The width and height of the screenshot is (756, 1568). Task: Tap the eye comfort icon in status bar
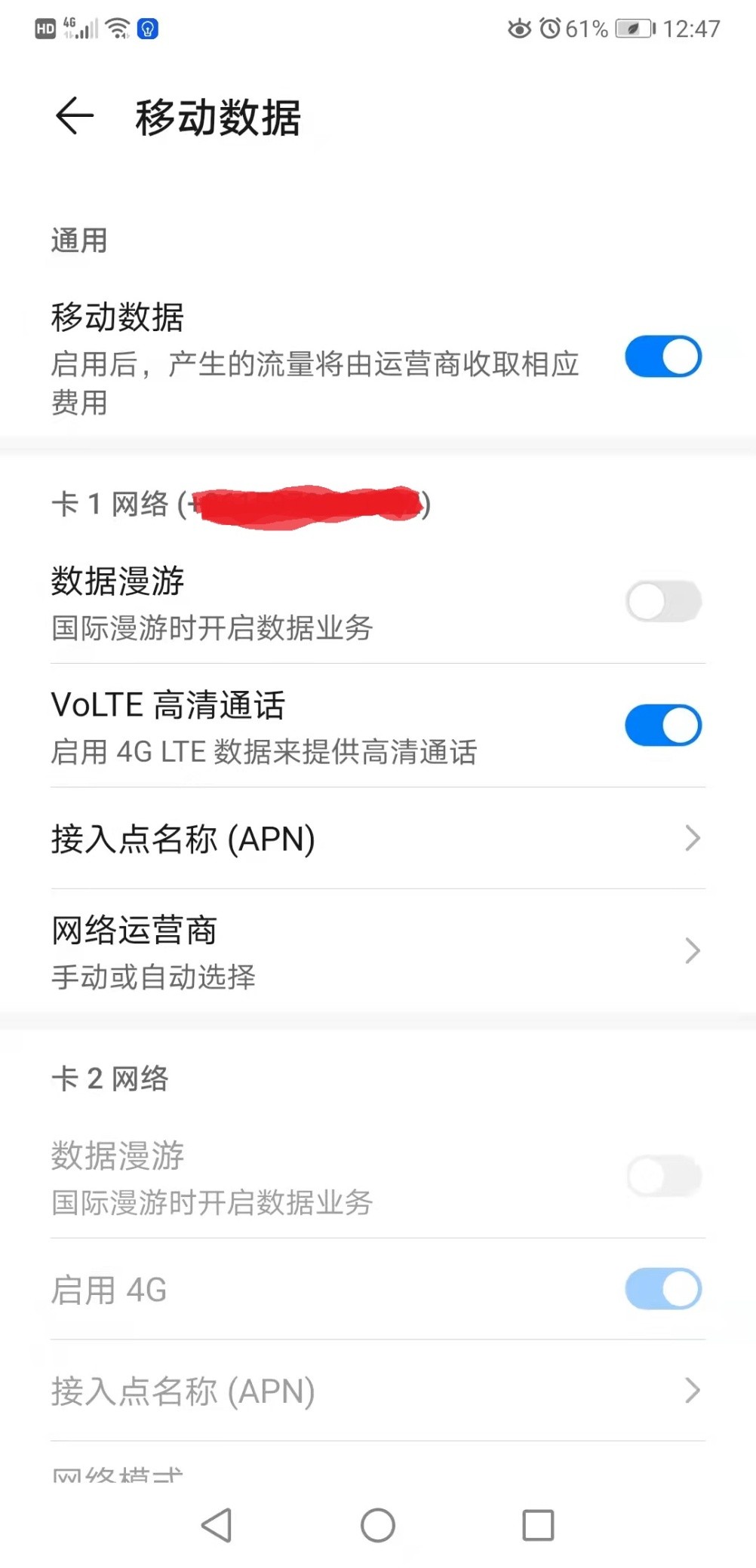[x=520, y=29]
